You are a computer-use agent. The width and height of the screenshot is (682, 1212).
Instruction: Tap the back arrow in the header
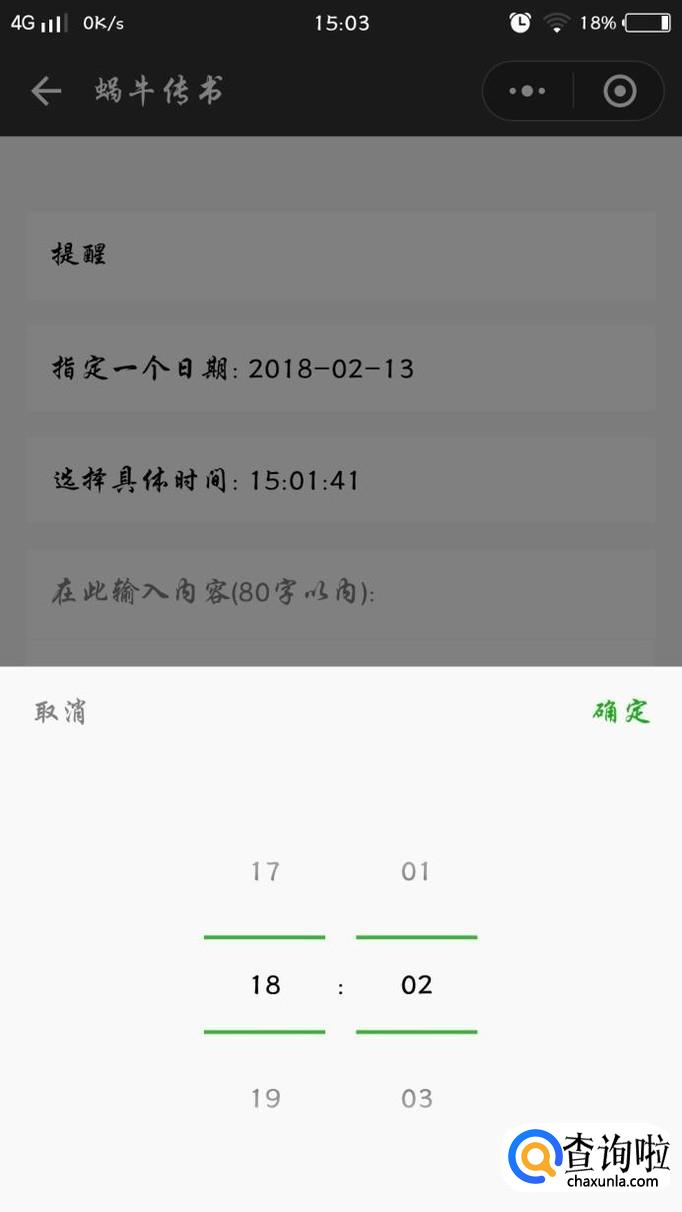[46, 92]
